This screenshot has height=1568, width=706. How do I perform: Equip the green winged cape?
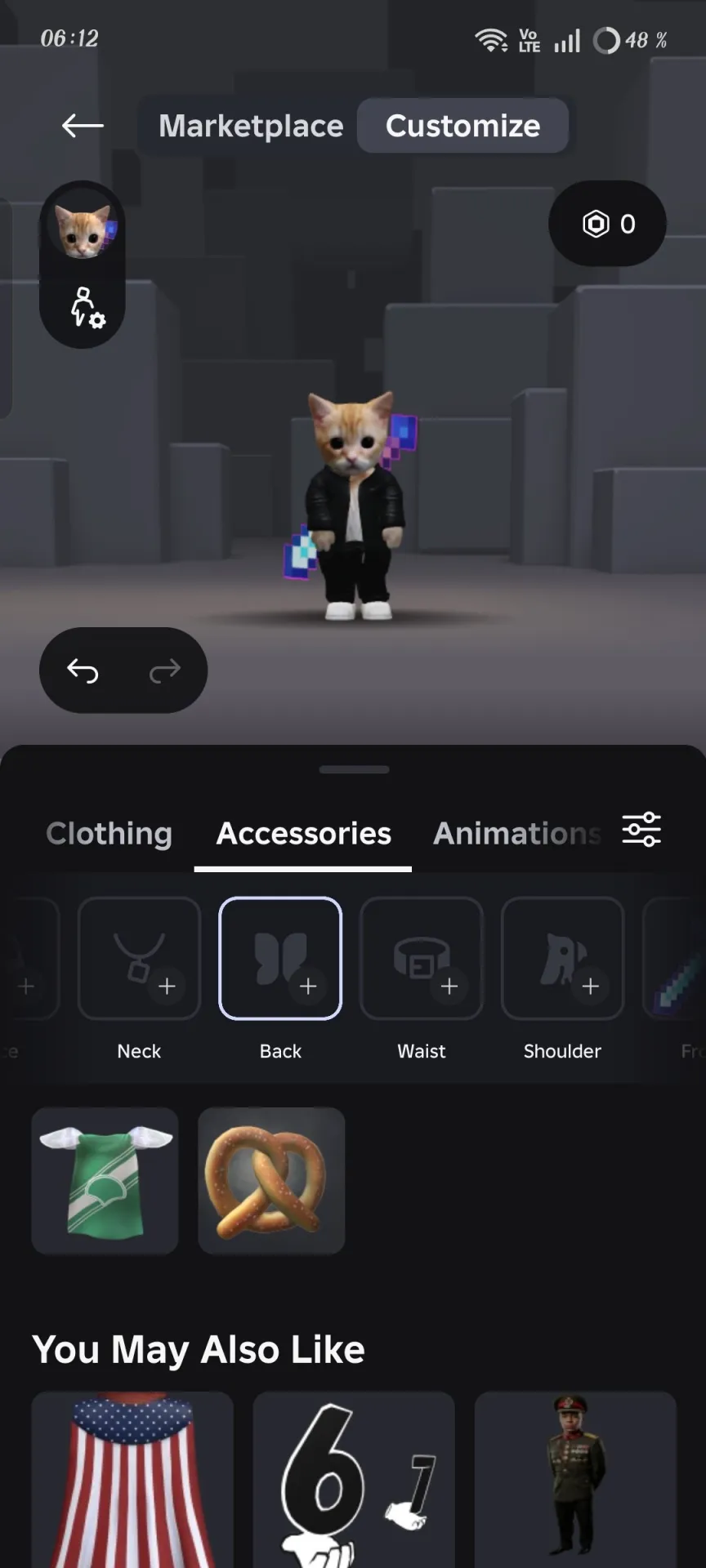(105, 1181)
